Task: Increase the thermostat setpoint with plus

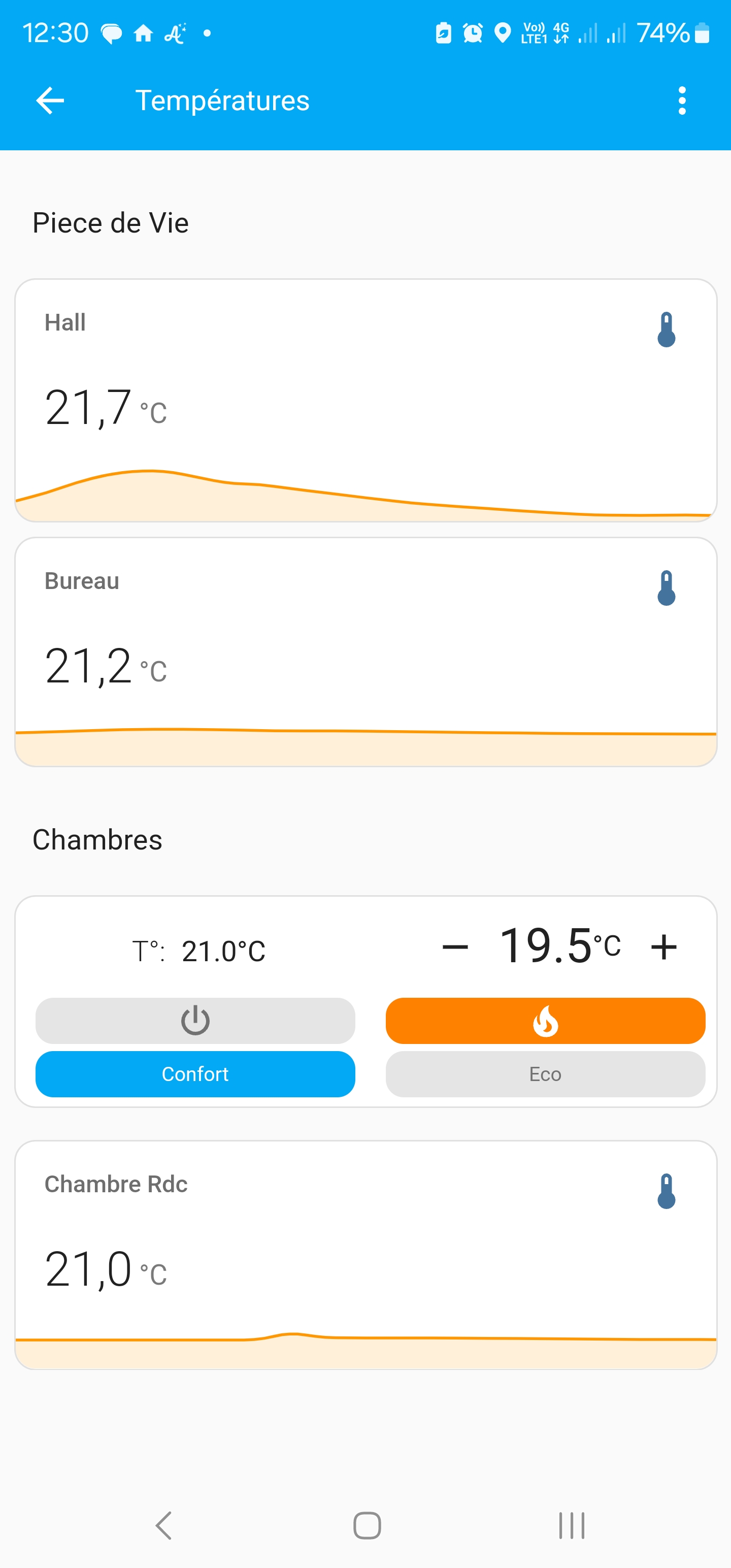Action: coord(663,947)
